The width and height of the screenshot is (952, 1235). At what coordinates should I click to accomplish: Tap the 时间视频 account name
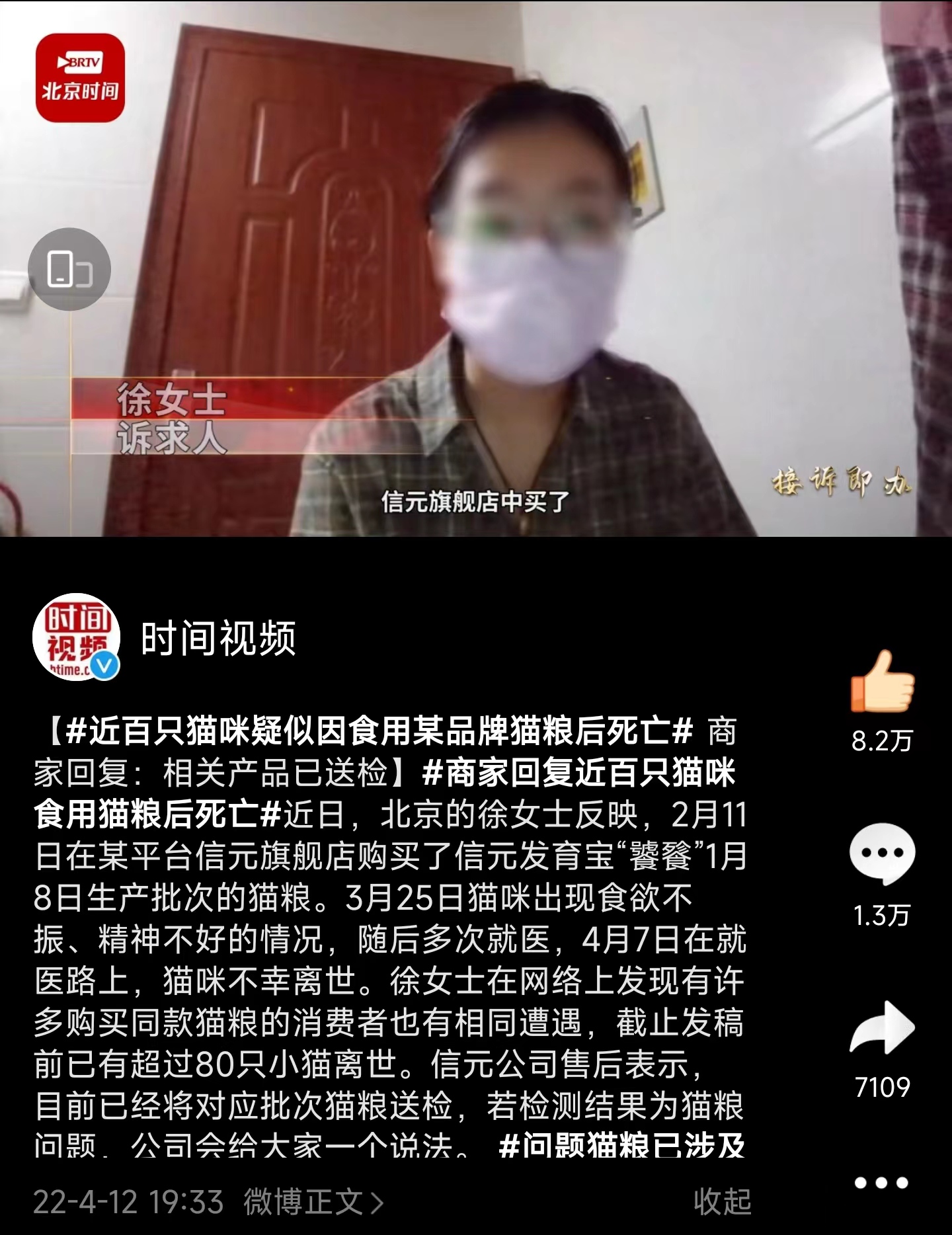tap(218, 638)
